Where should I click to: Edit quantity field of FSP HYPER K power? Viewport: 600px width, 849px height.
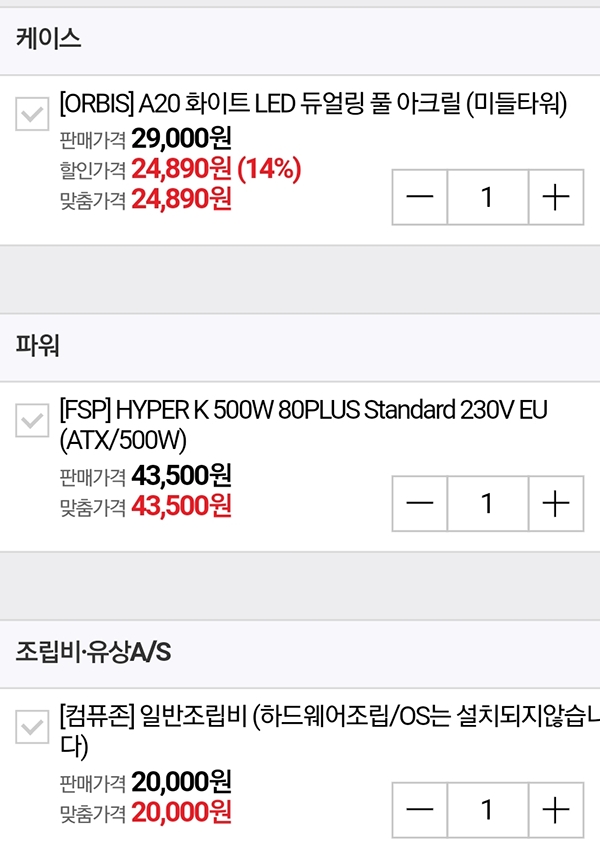click(x=487, y=503)
